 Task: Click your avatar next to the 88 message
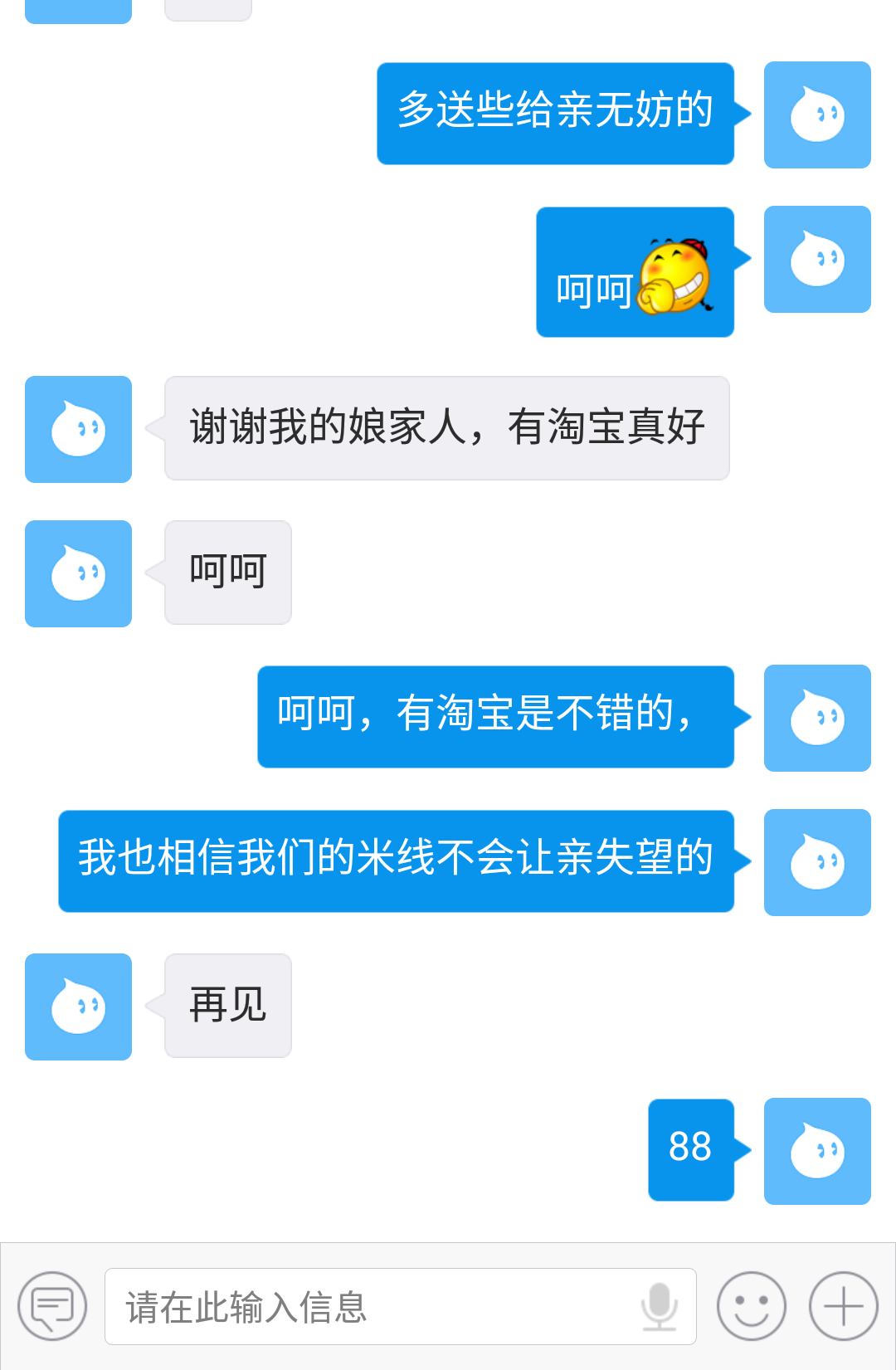click(x=817, y=1151)
